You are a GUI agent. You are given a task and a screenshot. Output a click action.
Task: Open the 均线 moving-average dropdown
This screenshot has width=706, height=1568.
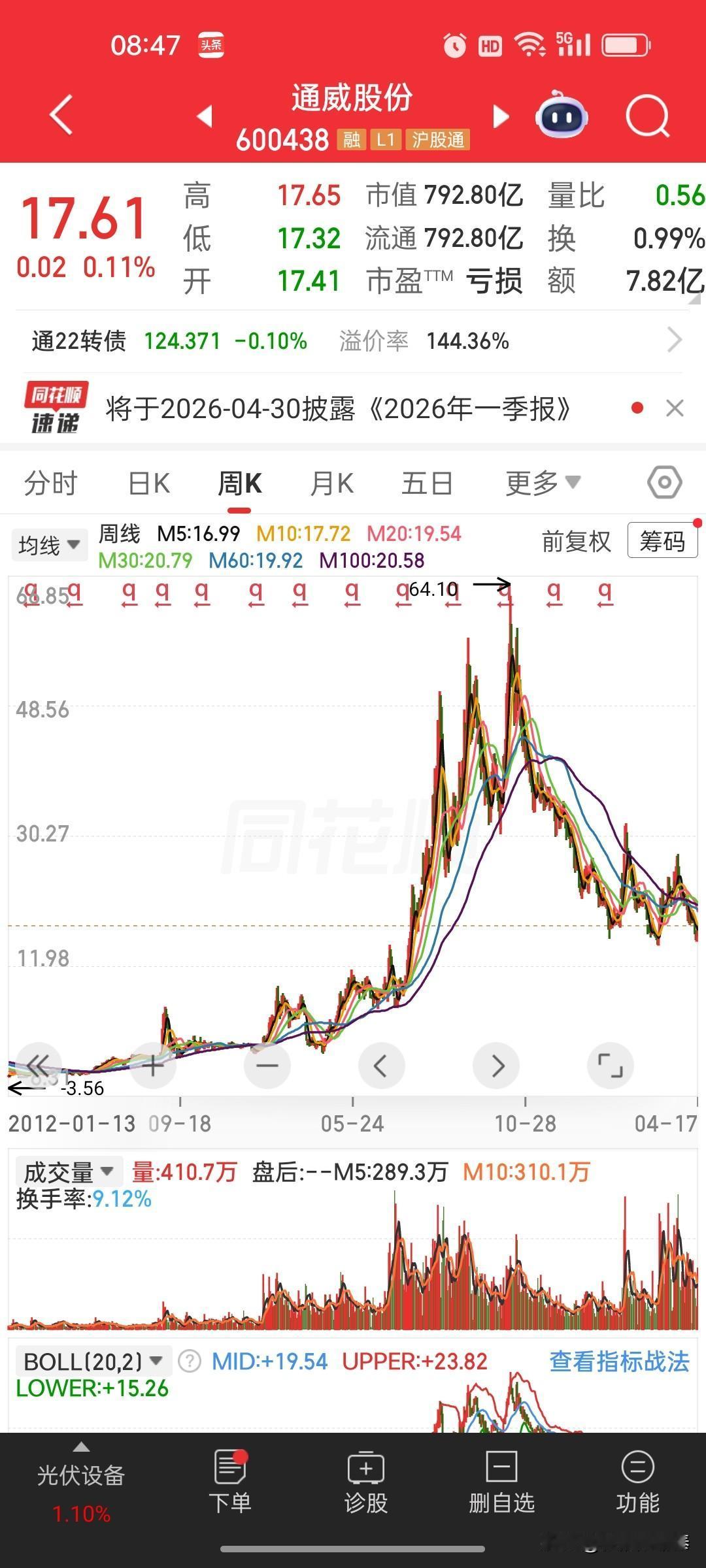pyautogui.click(x=49, y=544)
